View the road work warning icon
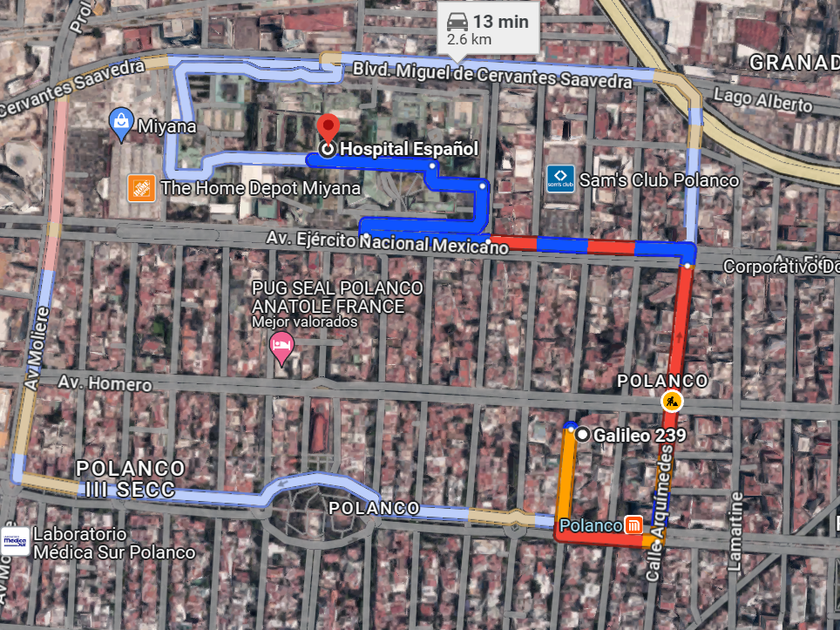The image size is (840, 630). [x=672, y=401]
